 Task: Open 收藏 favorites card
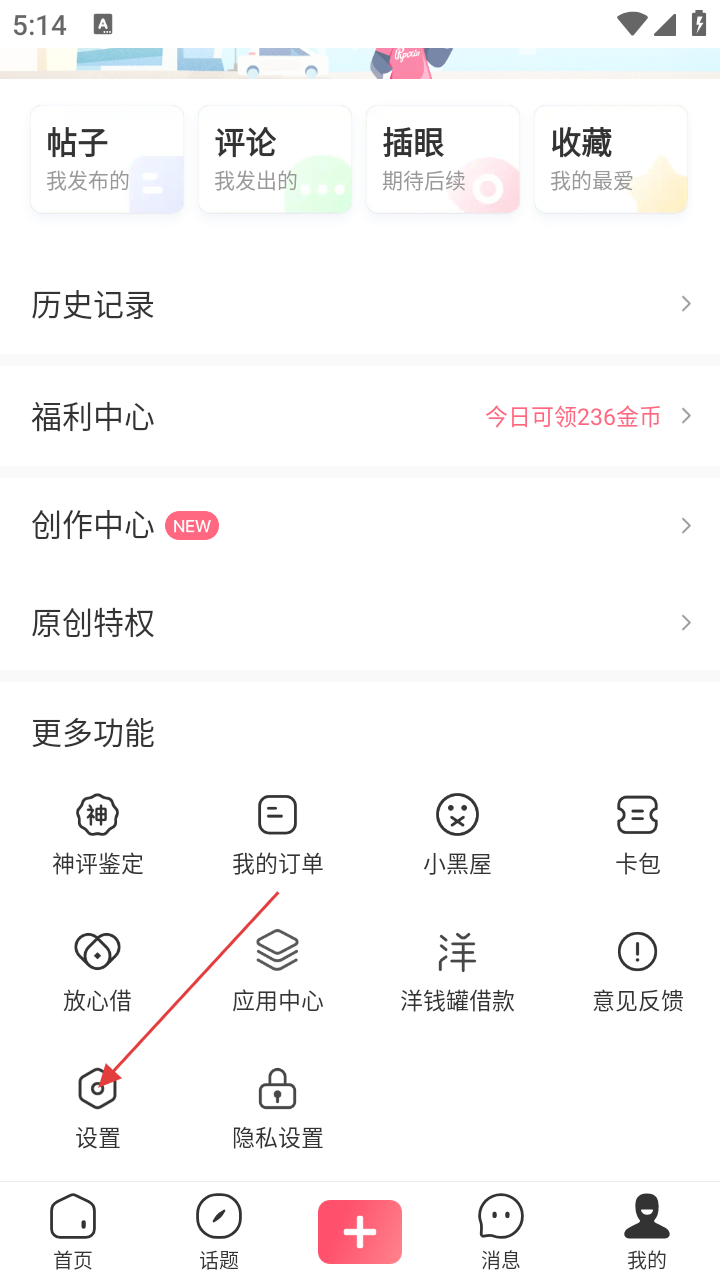click(x=611, y=160)
